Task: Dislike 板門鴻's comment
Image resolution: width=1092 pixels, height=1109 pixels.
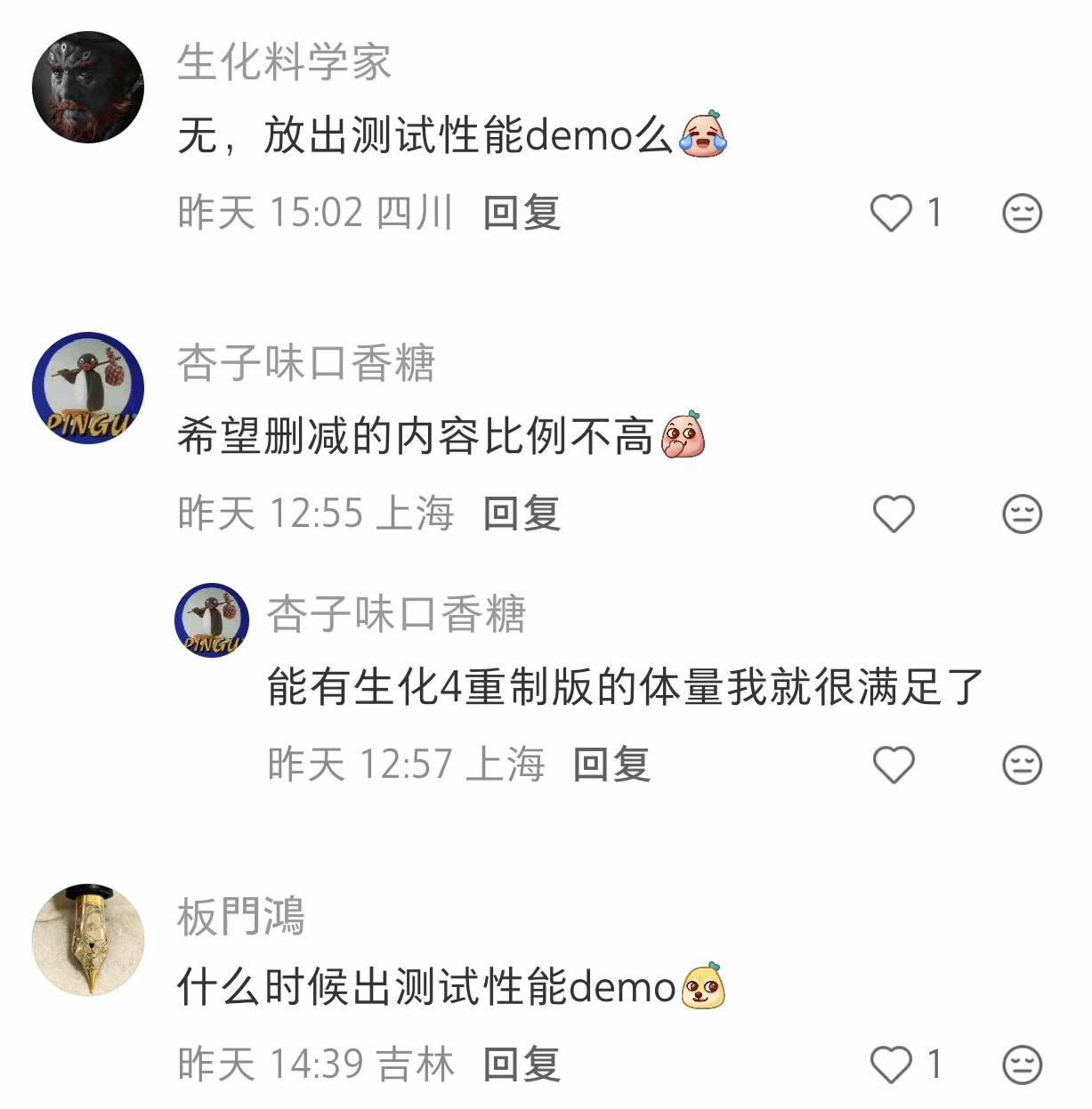Action: [x=1022, y=1064]
